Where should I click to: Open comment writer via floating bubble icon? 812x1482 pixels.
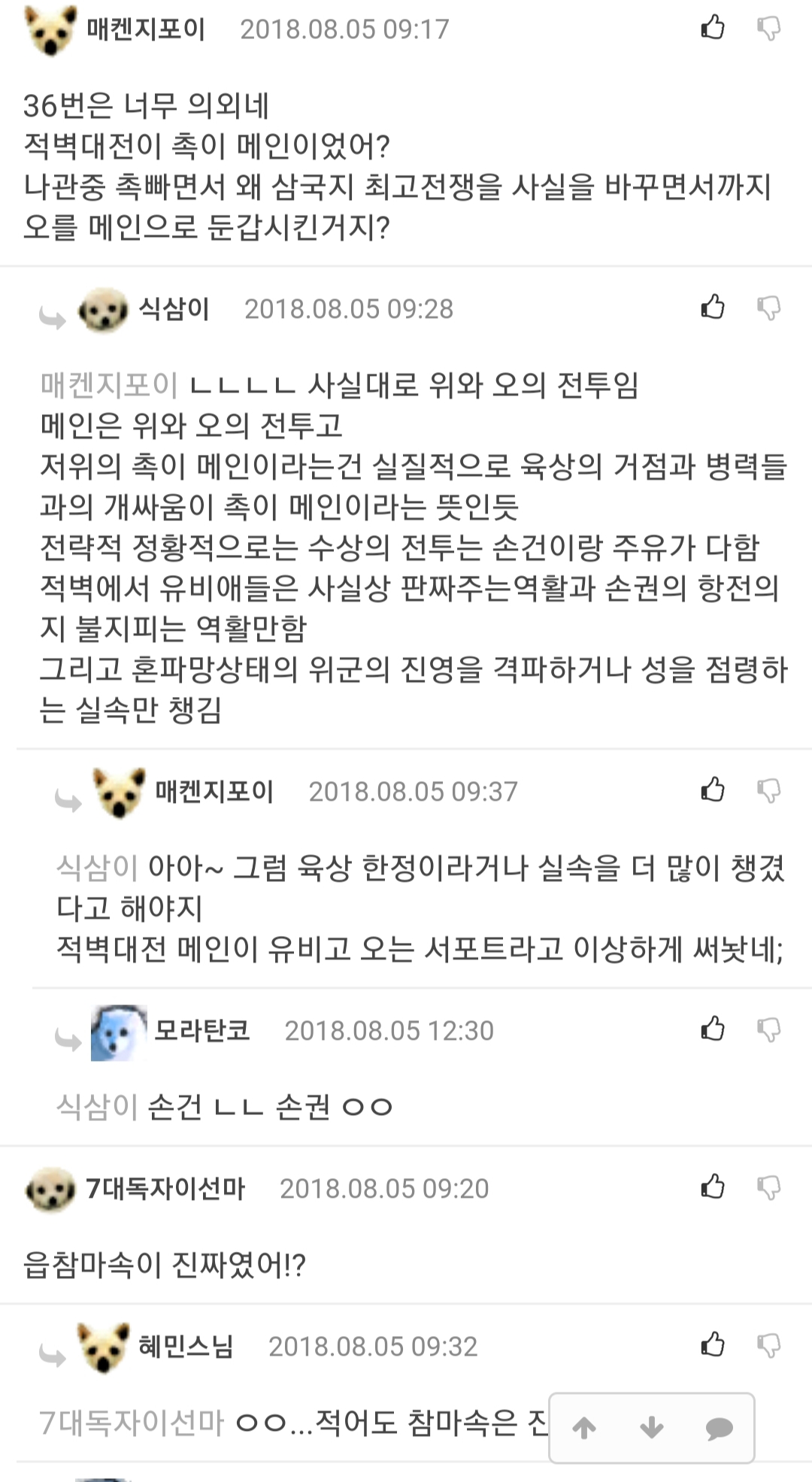pos(719,1427)
